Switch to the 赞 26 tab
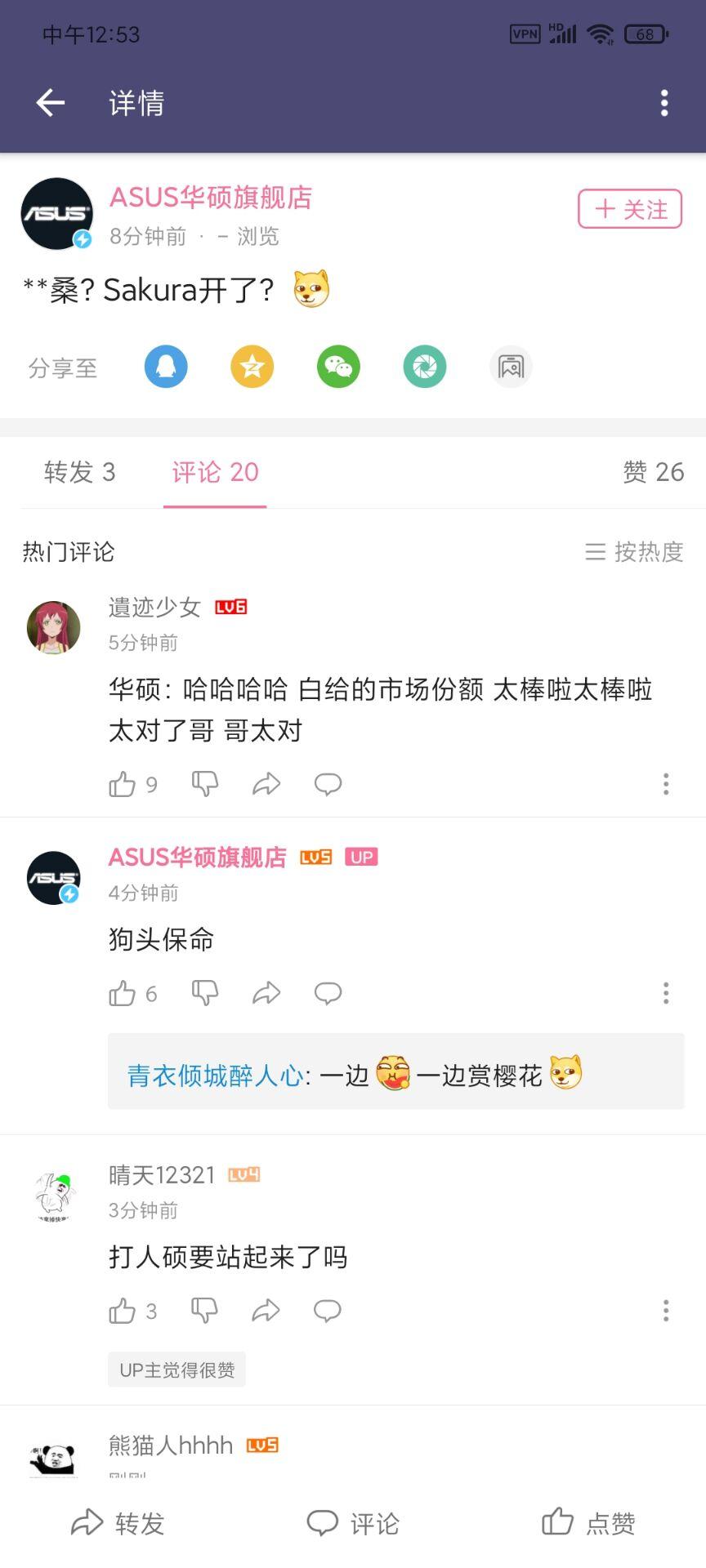The height and width of the screenshot is (1568, 706). (x=653, y=472)
